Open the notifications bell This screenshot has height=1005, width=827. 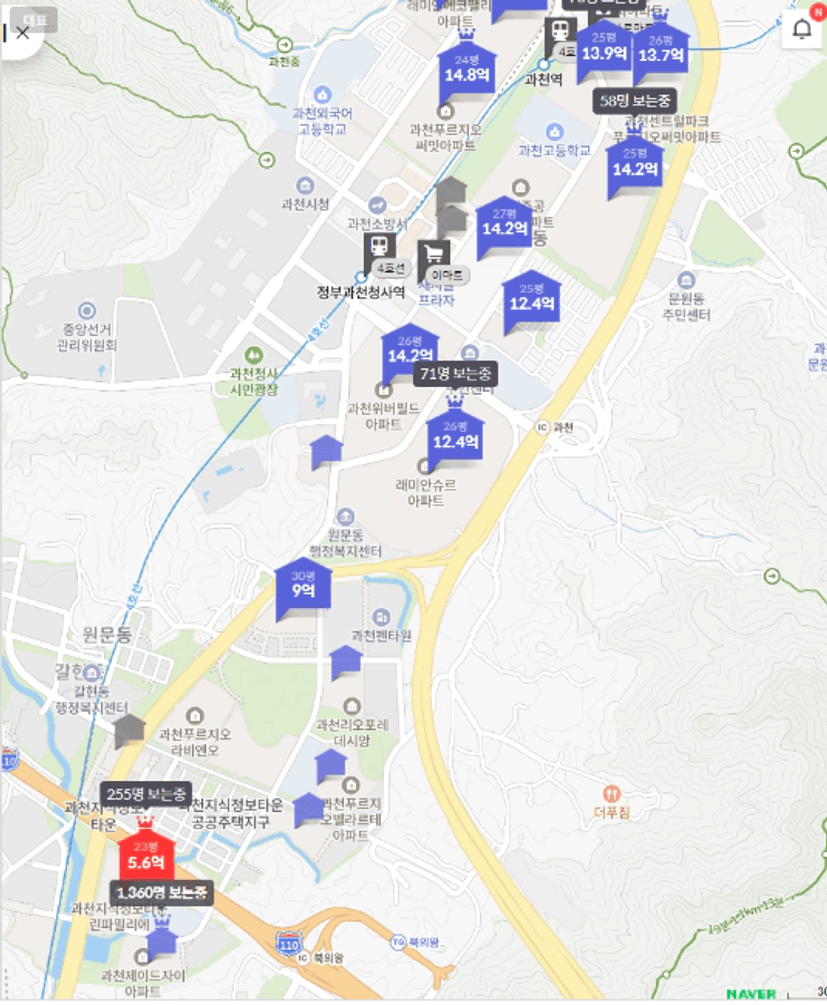point(801,30)
